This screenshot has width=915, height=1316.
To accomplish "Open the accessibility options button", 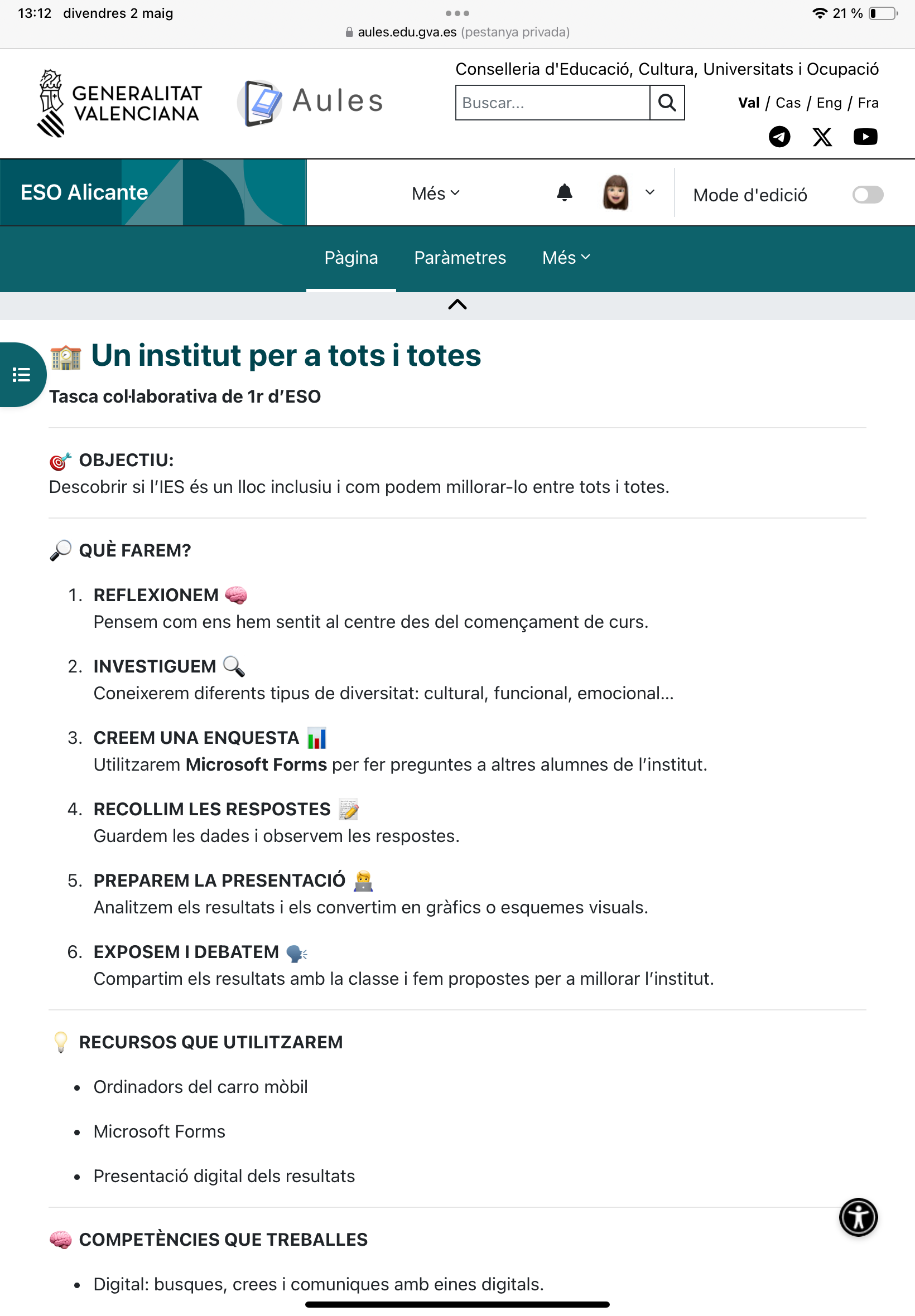I will point(858,1217).
